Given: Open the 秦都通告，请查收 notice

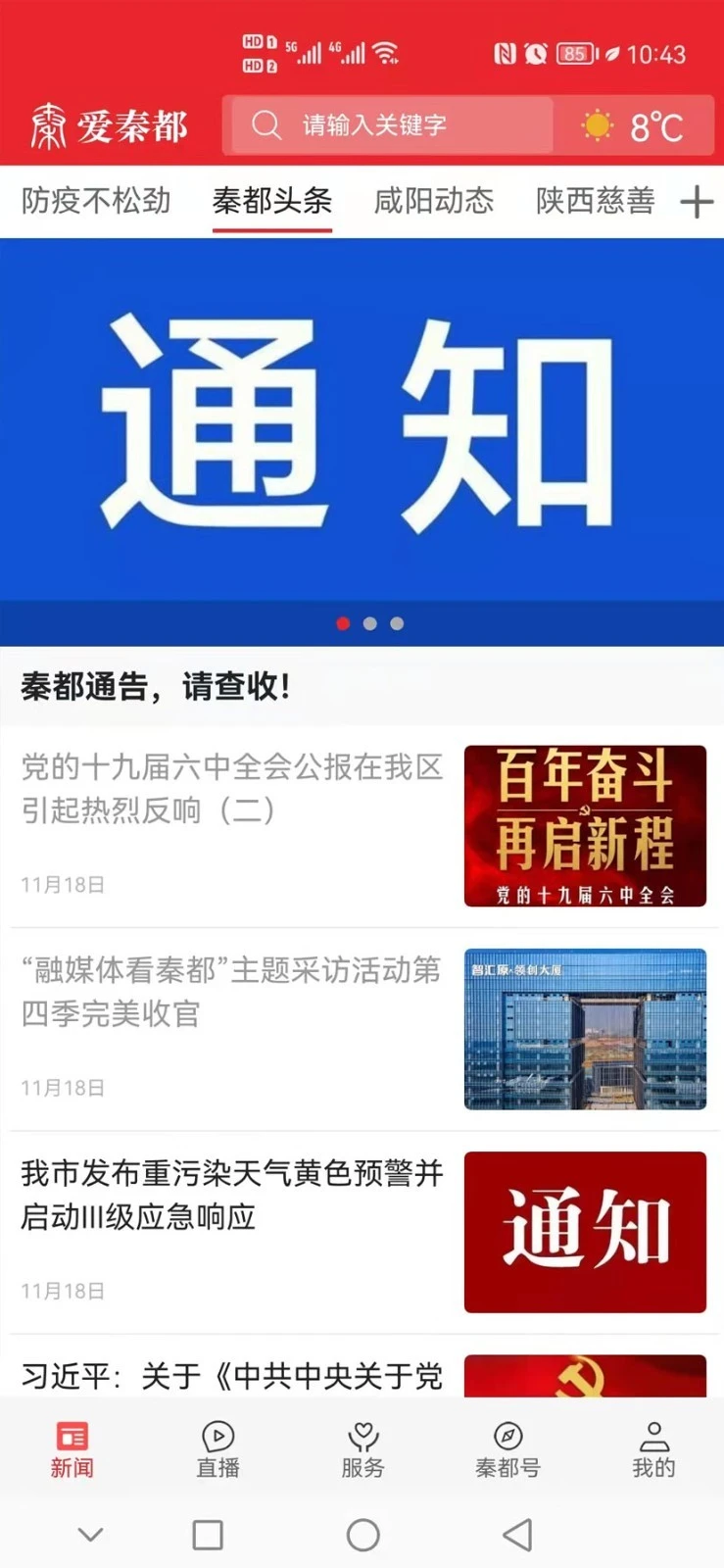Looking at the screenshot, I should pos(155,687).
